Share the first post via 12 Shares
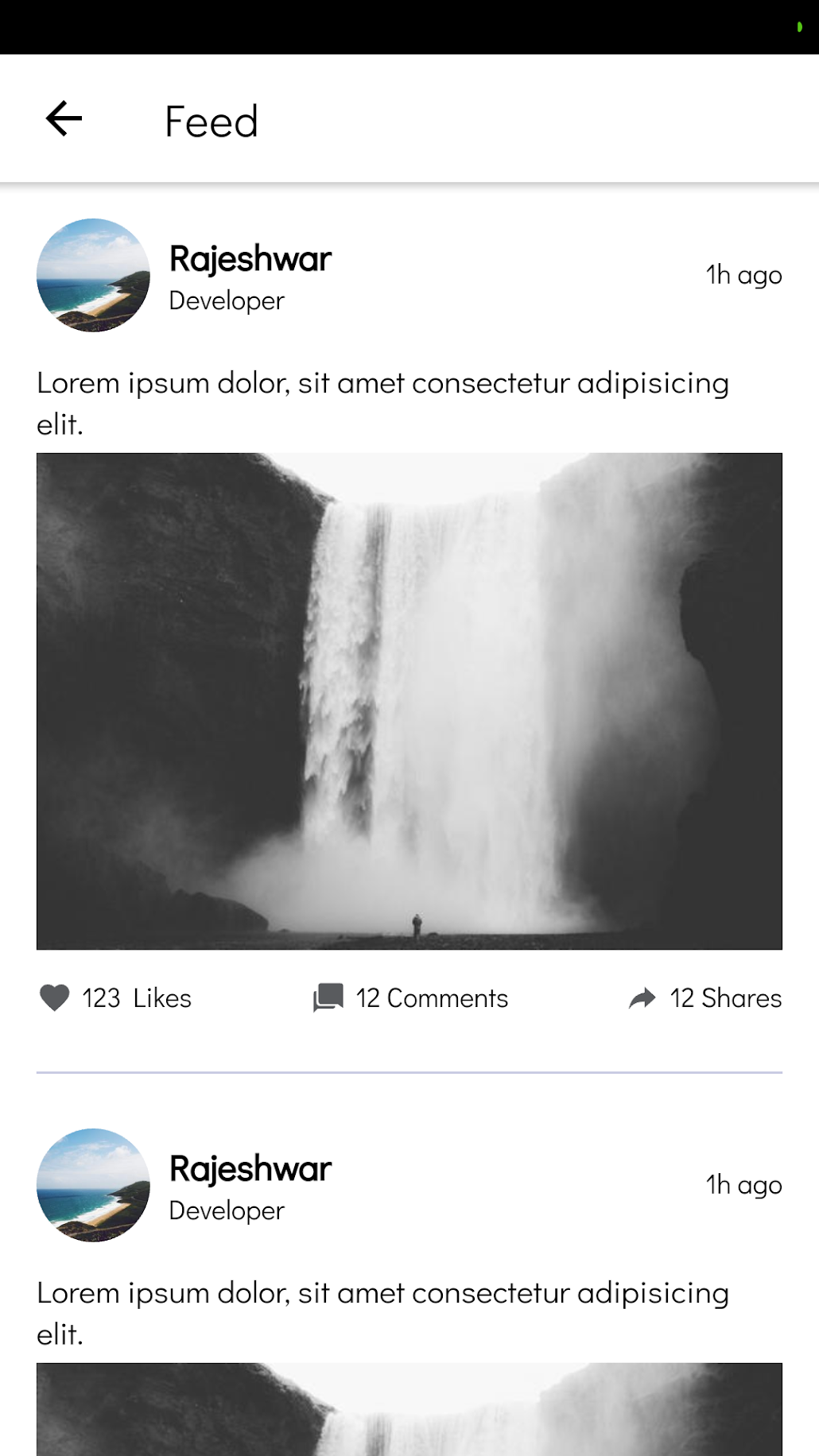This screenshot has height=1456, width=819. [704, 998]
